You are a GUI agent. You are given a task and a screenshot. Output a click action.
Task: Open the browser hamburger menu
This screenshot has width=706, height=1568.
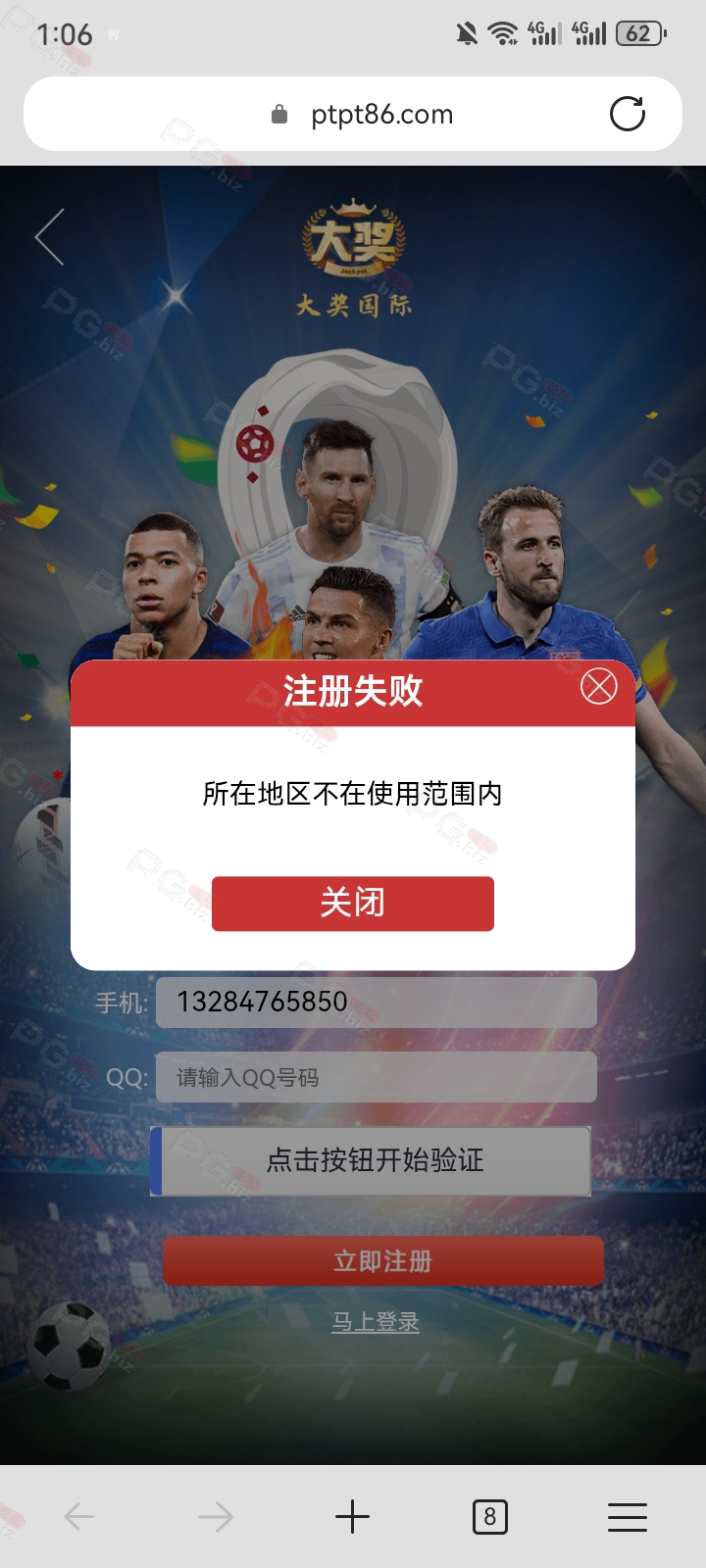tap(628, 1517)
